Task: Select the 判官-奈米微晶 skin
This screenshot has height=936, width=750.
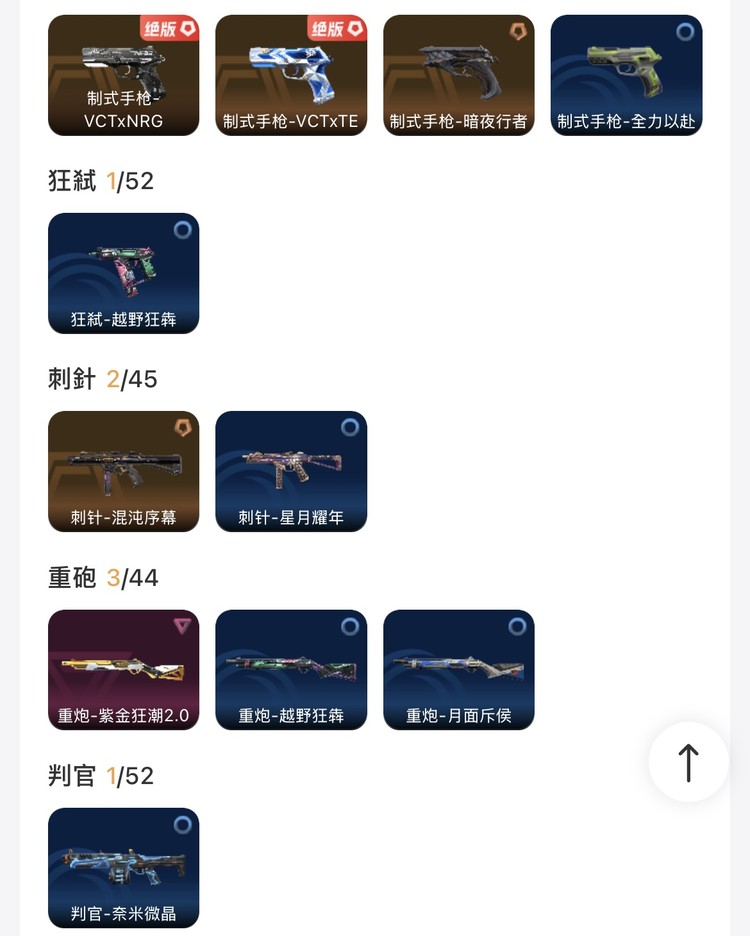Action: pyautogui.click(x=123, y=867)
